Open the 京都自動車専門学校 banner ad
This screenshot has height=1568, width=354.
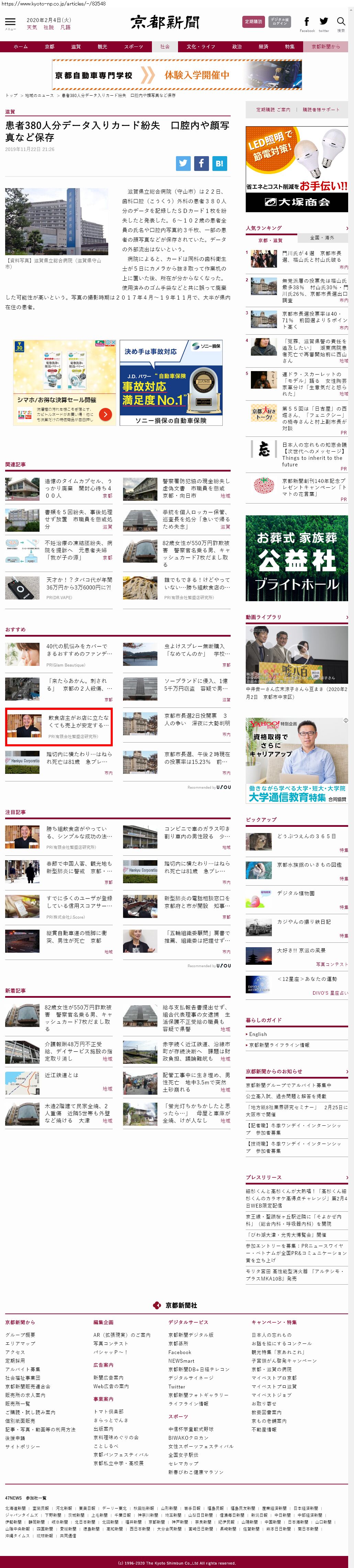[176, 75]
